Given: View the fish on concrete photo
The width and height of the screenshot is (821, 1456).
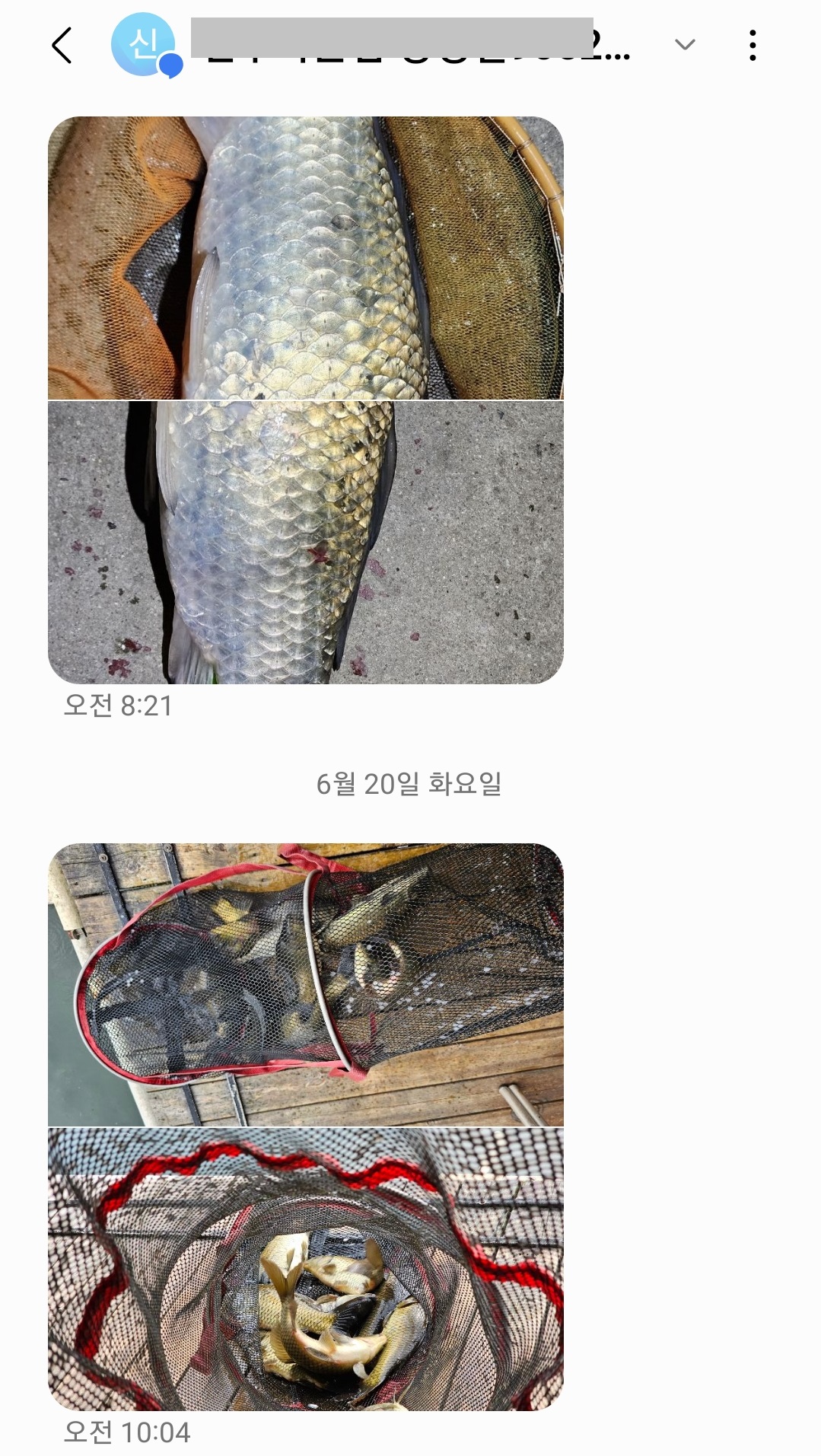Looking at the screenshot, I should coord(305,542).
